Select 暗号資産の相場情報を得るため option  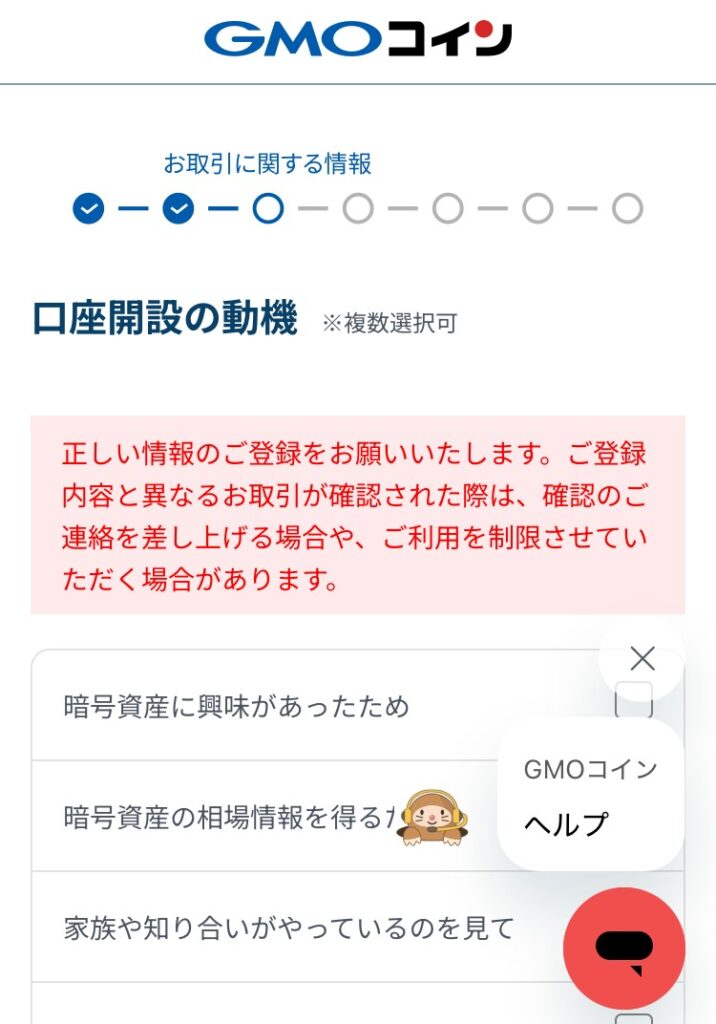(x=230, y=817)
